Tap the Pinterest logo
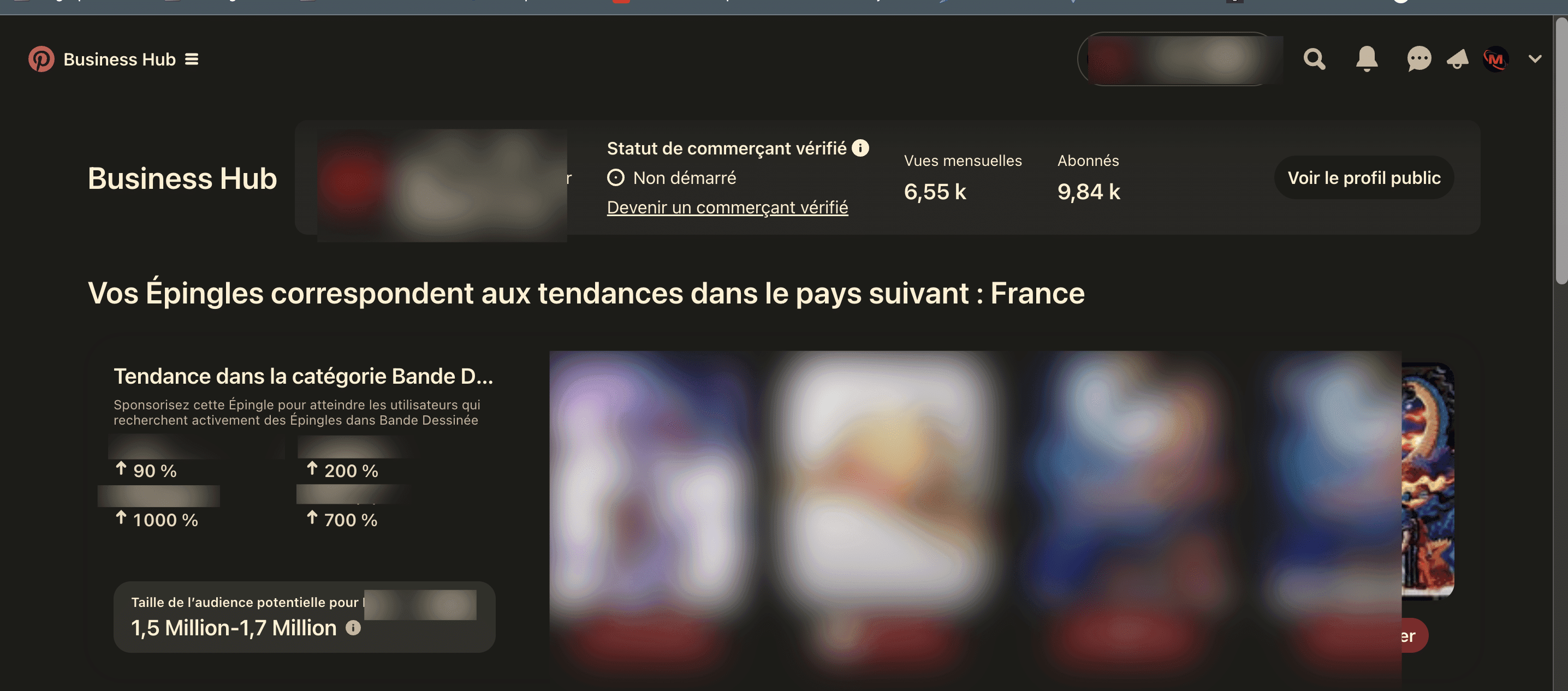This screenshot has height=691, width=1568. (x=41, y=59)
